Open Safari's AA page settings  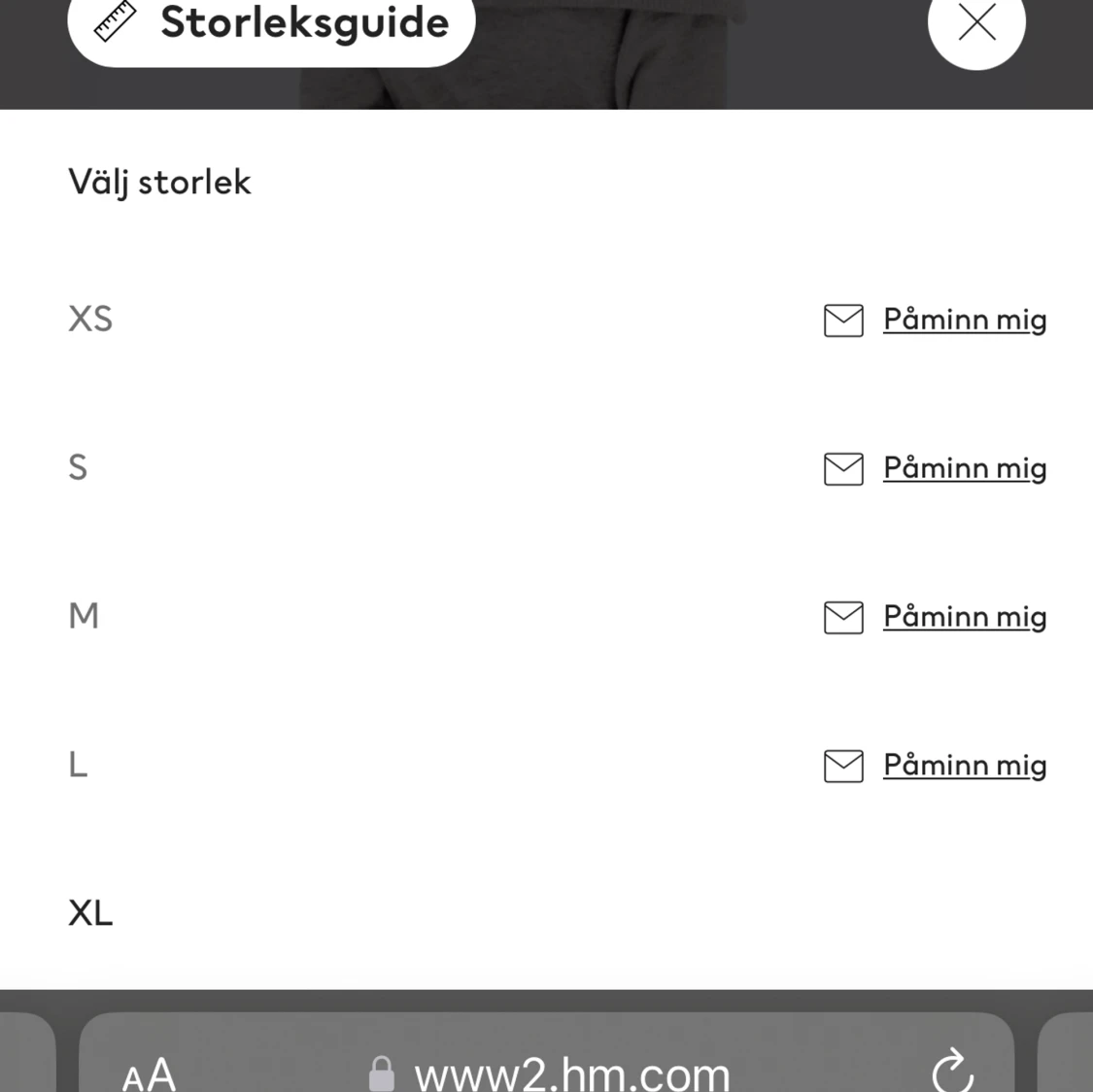(149, 1074)
